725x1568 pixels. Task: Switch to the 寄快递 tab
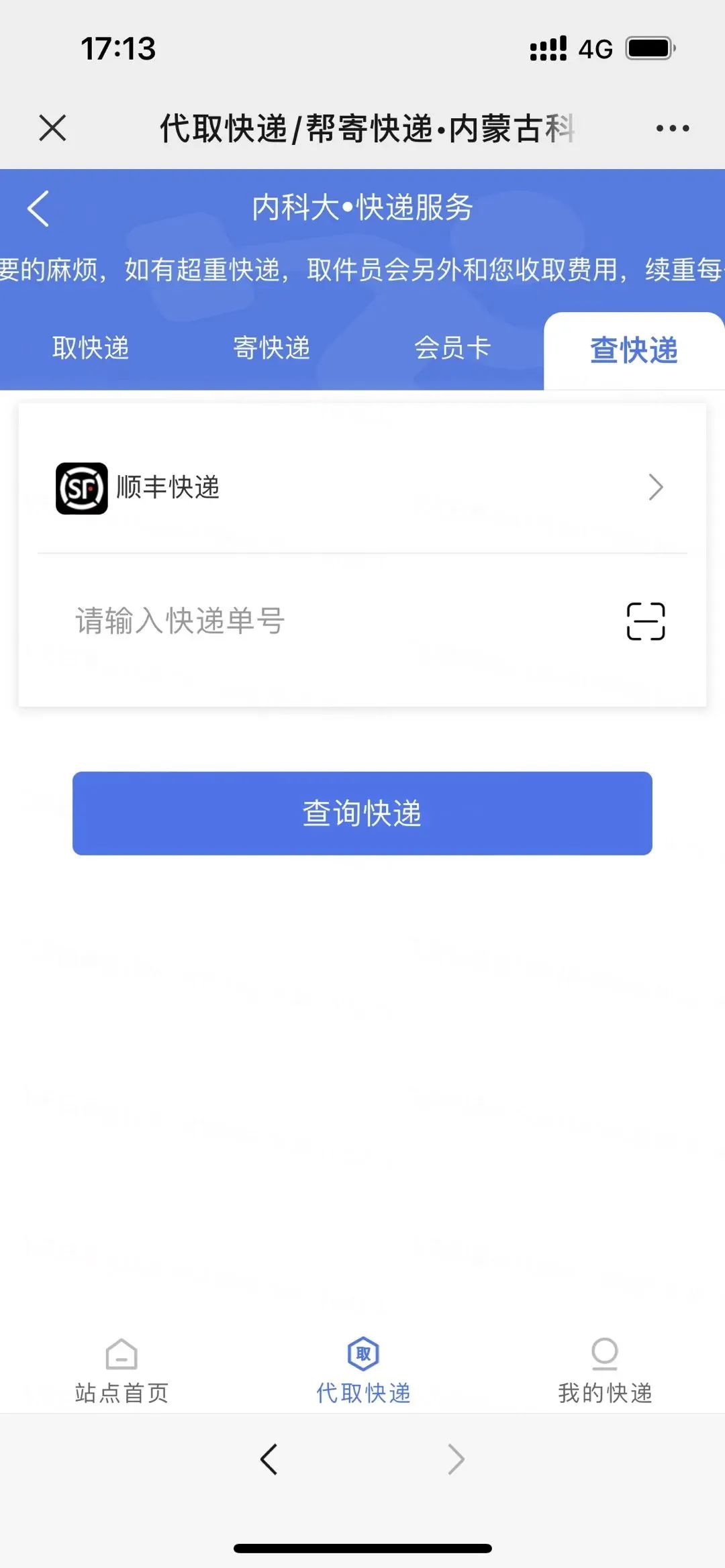[x=272, y=348]
